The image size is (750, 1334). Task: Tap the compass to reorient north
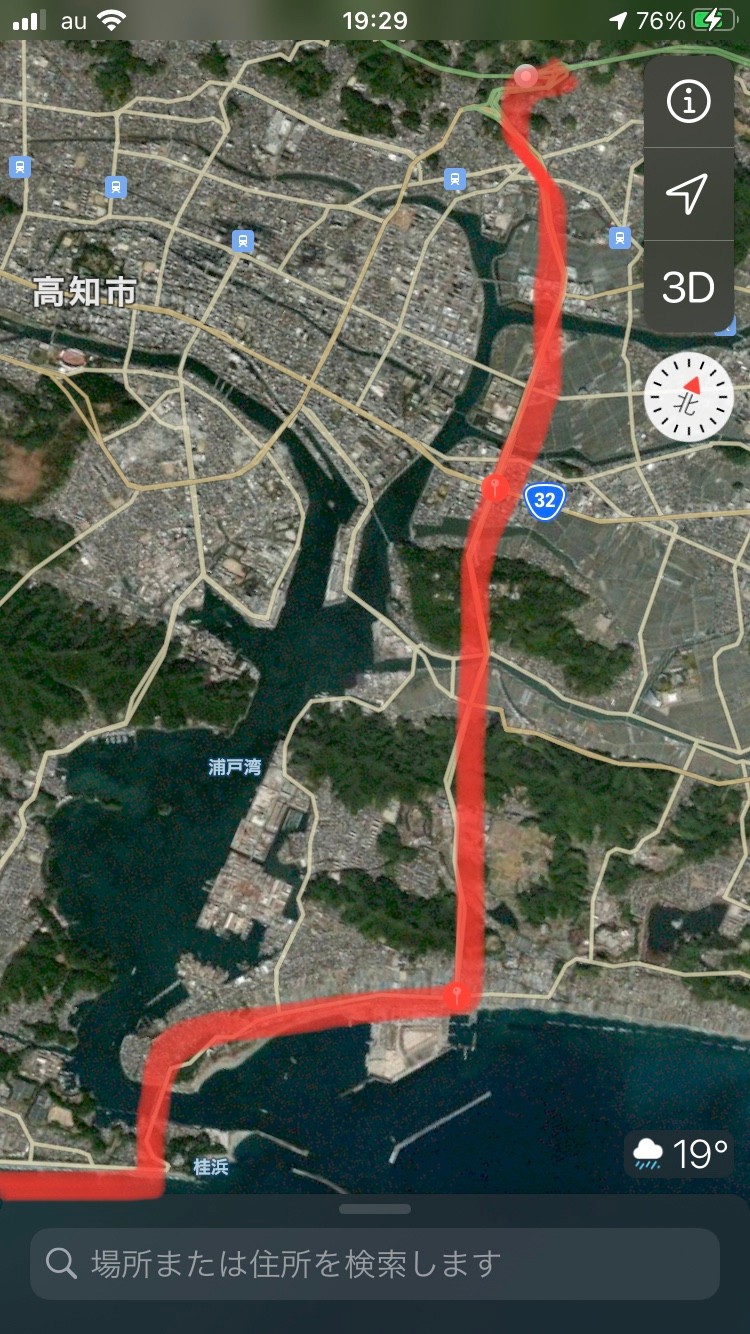coord(689,397)
